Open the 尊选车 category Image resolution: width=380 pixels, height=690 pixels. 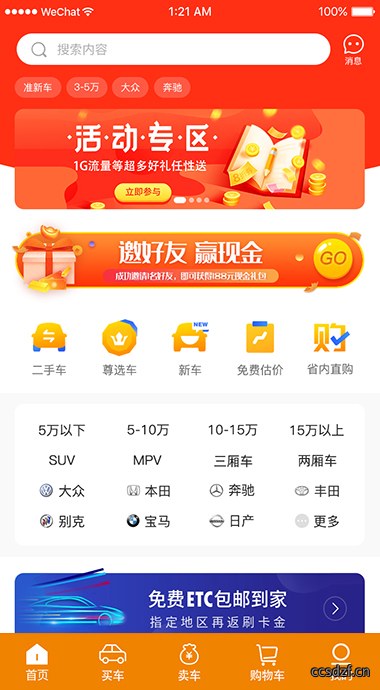pyautogui.click(x=120, y=349)
